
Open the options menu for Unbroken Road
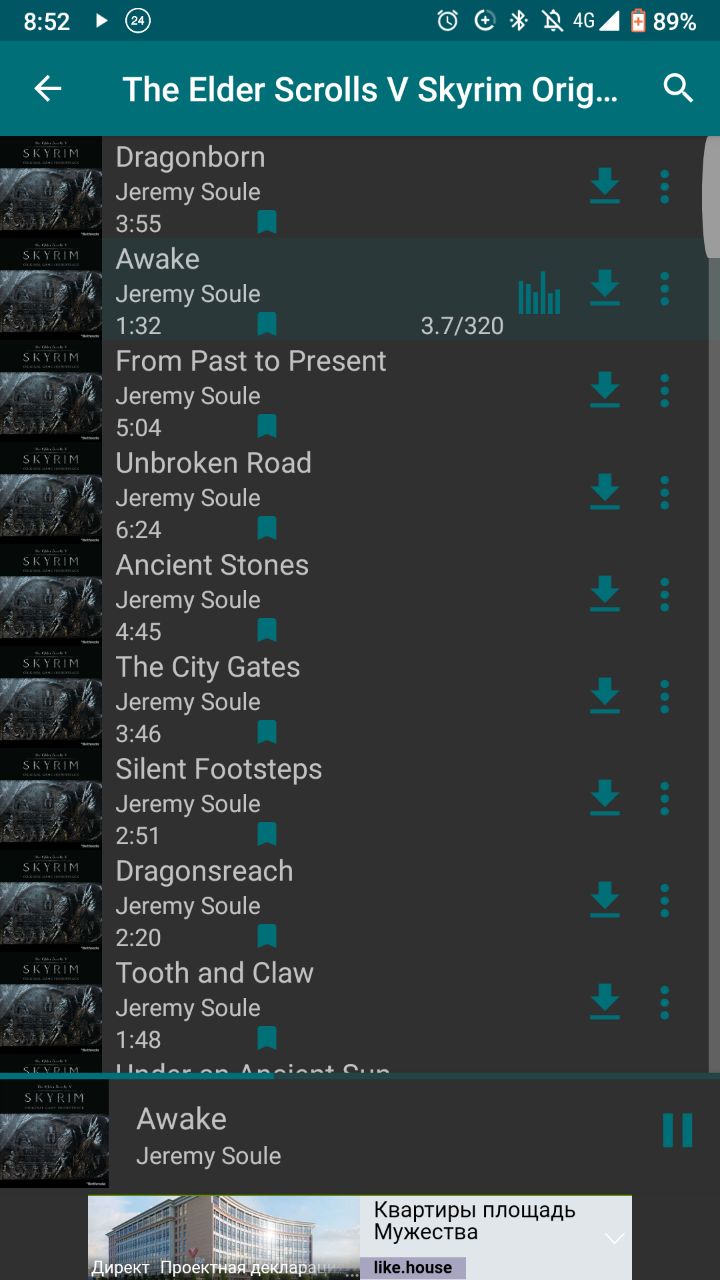(665, 493)
